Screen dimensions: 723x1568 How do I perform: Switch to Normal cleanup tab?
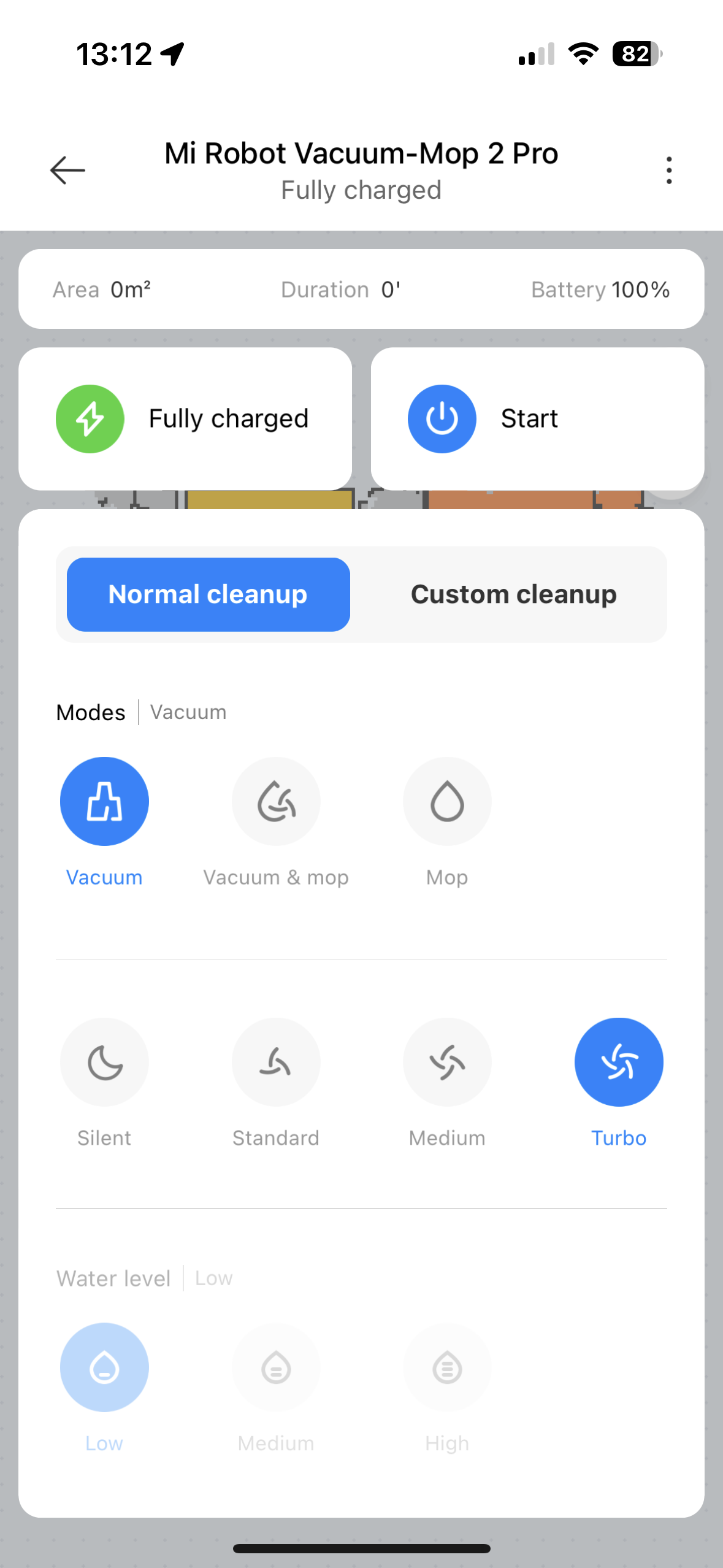click(208, 594)
